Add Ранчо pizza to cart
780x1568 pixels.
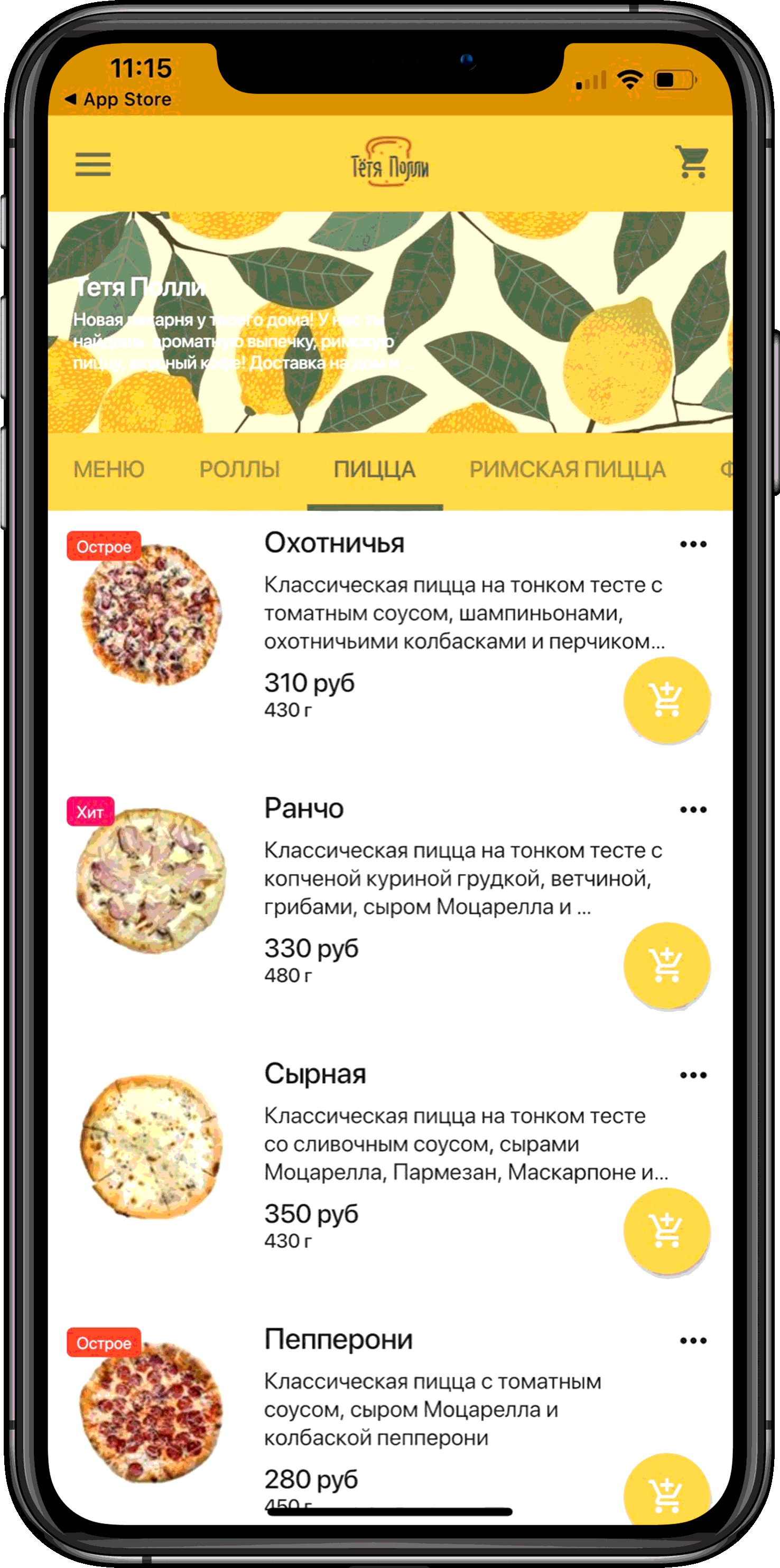667,965
